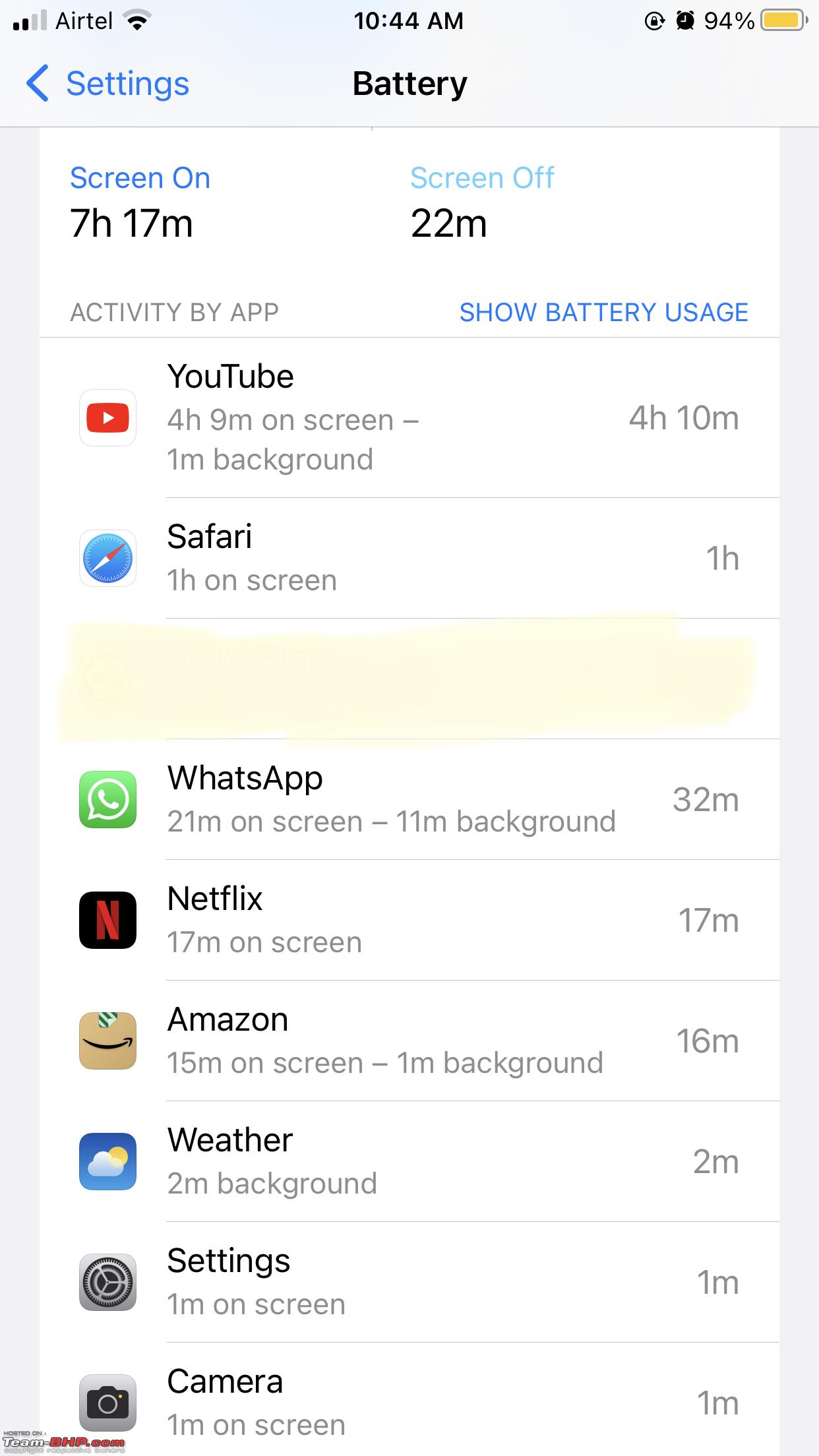
Task: Select the Safari activity row
Action: [x=409, y=559]
